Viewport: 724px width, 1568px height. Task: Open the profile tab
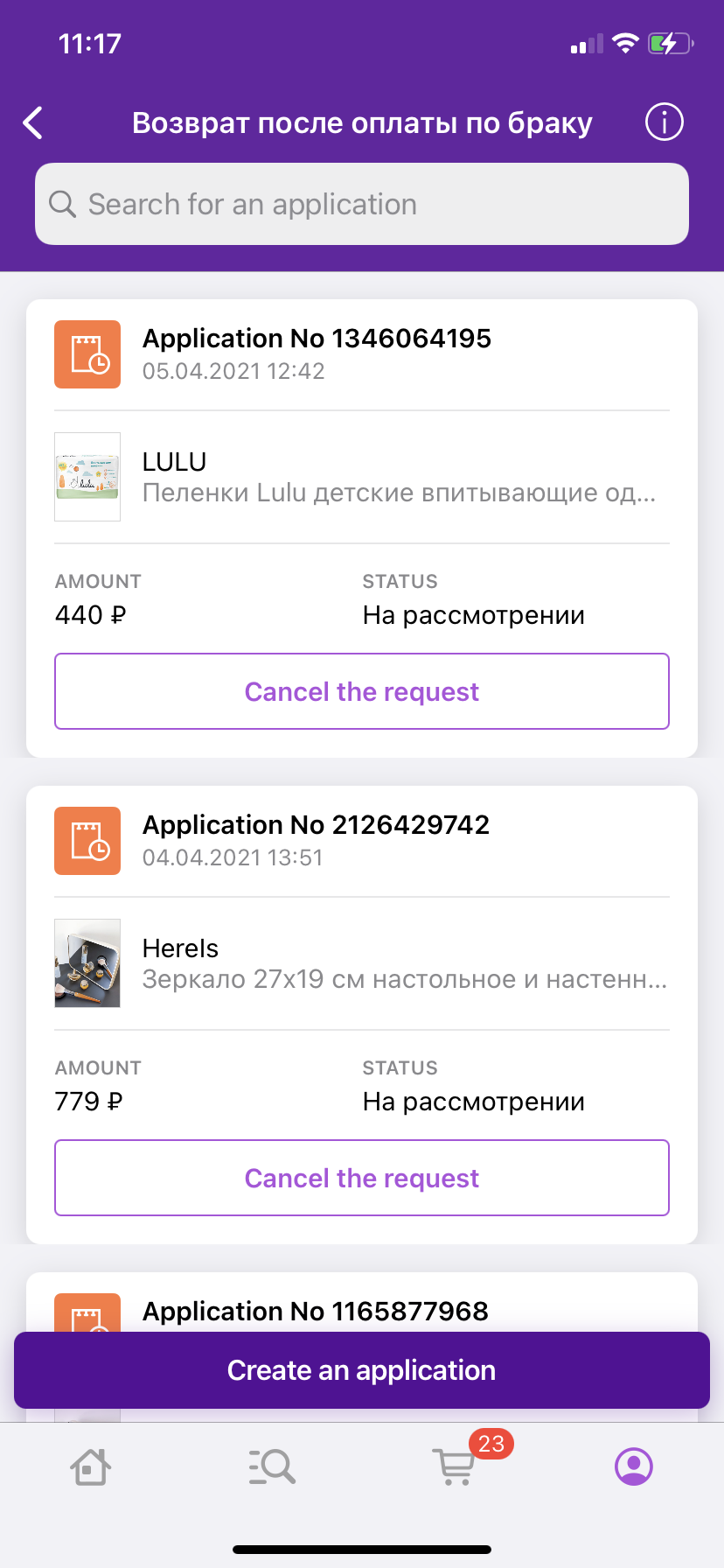point(634,1466)
